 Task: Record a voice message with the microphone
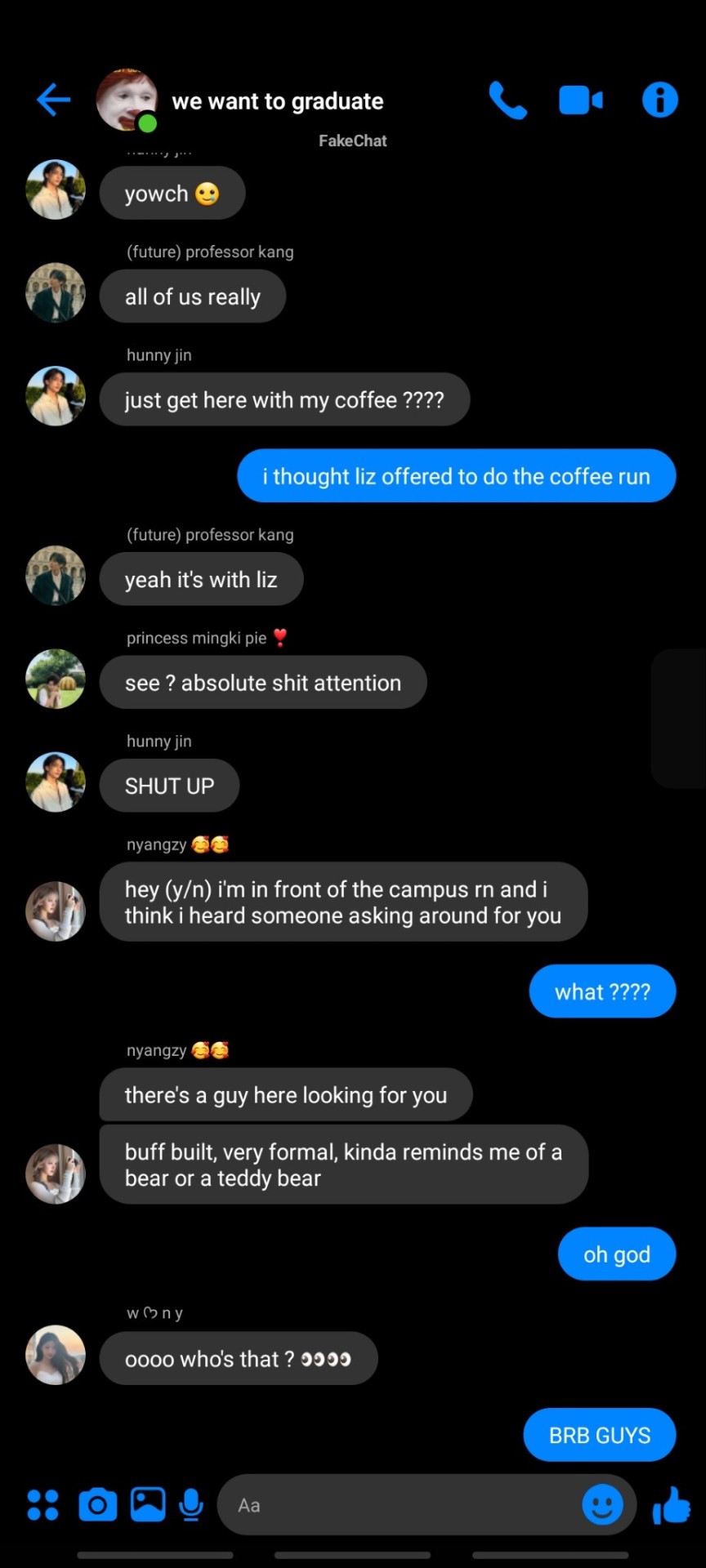tap(191, 1504)
